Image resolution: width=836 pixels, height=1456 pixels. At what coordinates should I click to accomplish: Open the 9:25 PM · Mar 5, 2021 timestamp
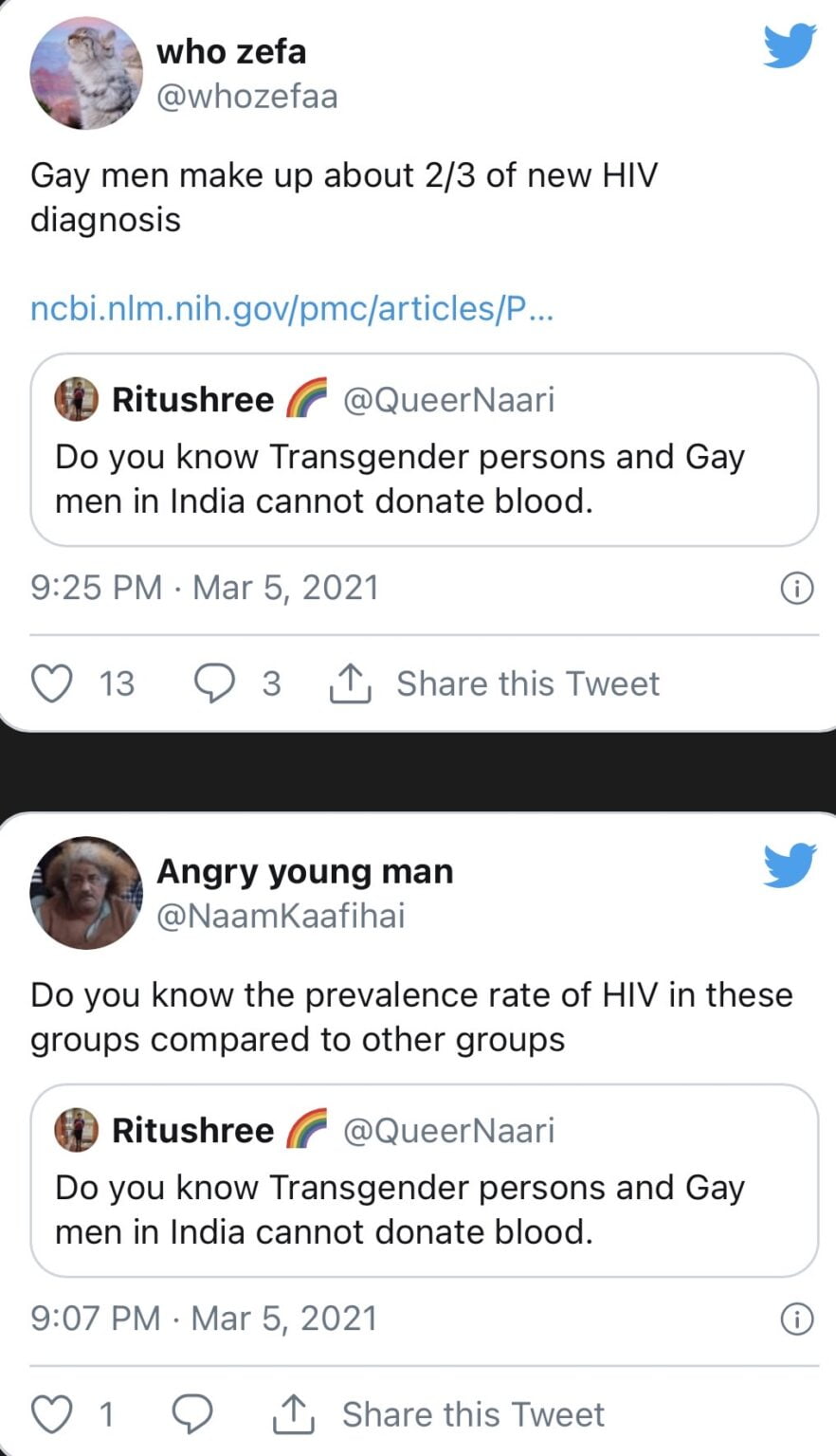point(205,588)
